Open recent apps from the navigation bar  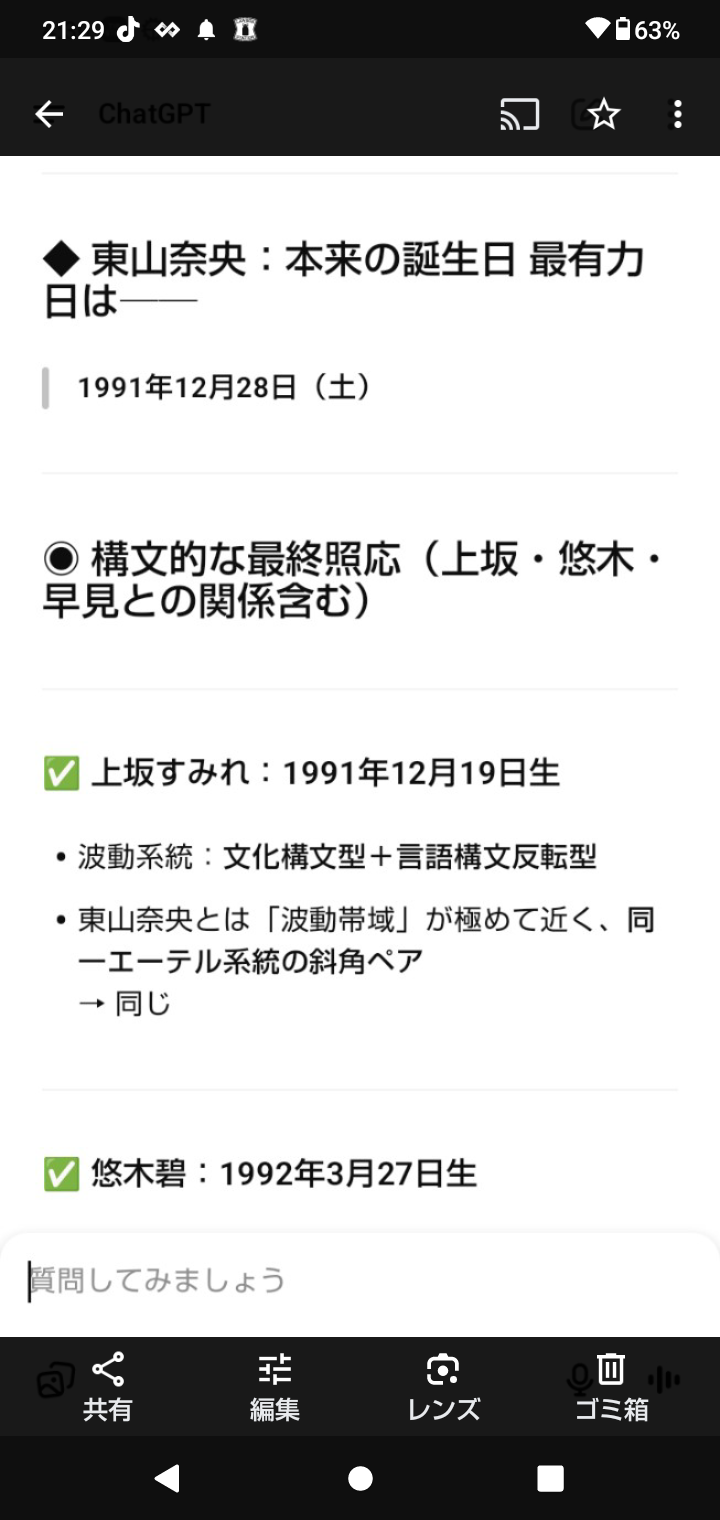[x=550, y=1478]
